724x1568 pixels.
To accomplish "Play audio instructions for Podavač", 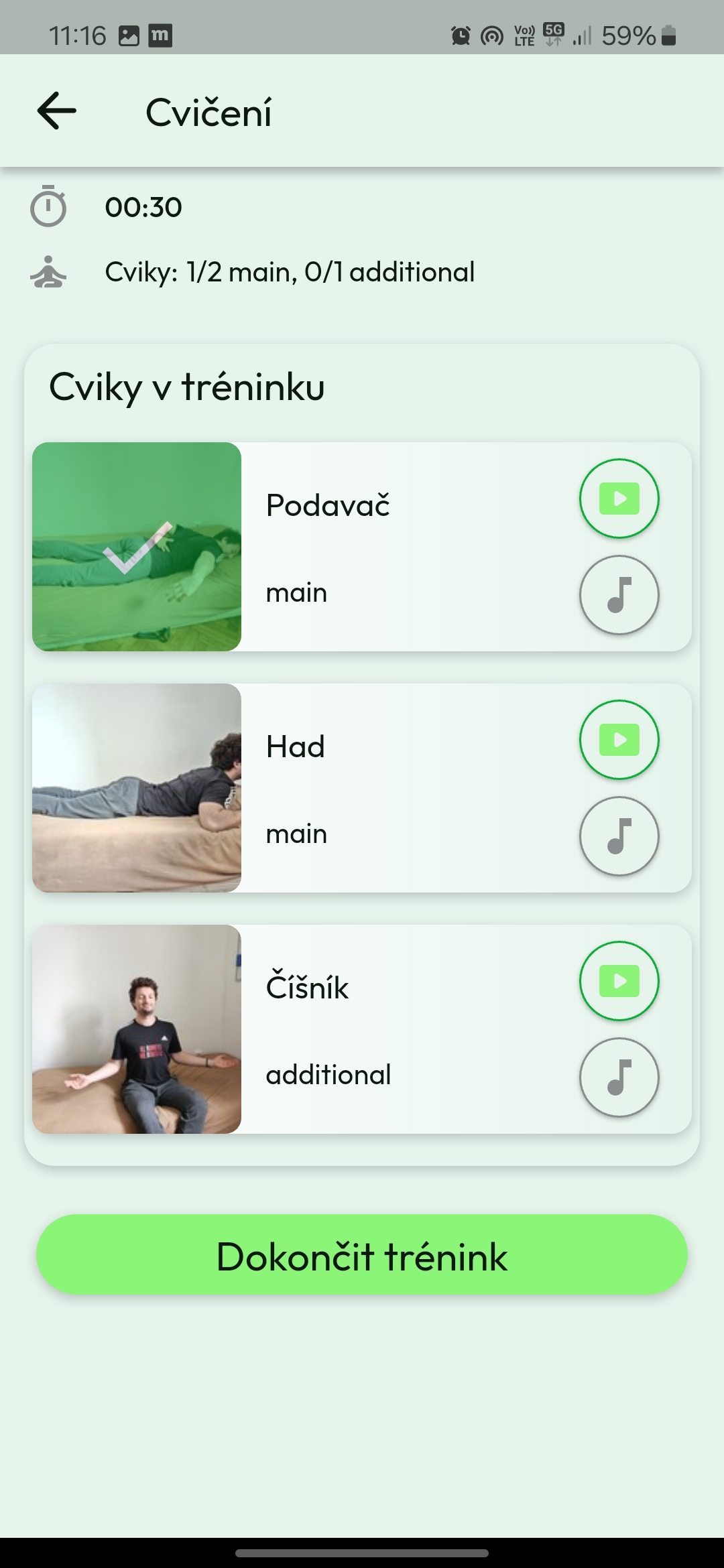I will pos(619,594).
